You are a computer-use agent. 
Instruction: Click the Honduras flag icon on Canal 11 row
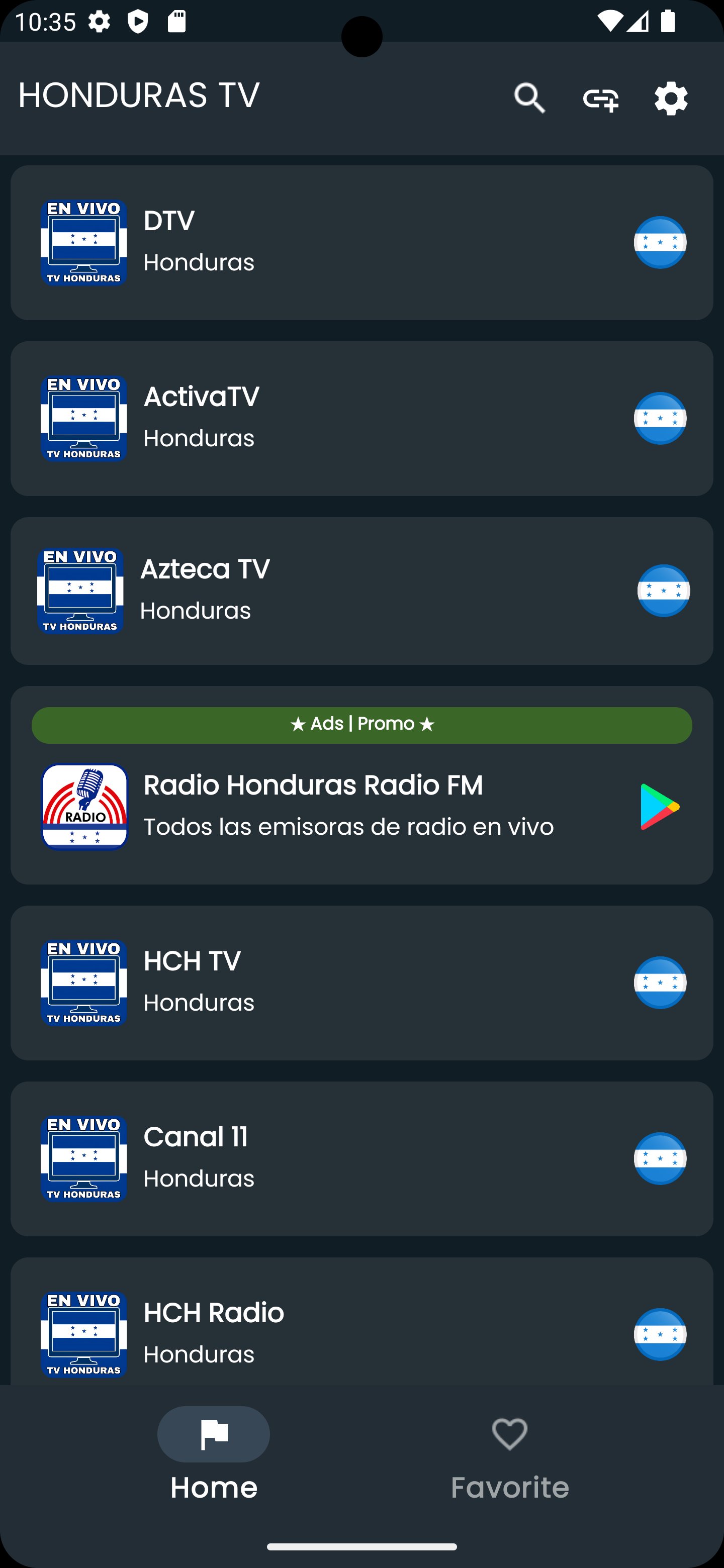[660, 1156]
